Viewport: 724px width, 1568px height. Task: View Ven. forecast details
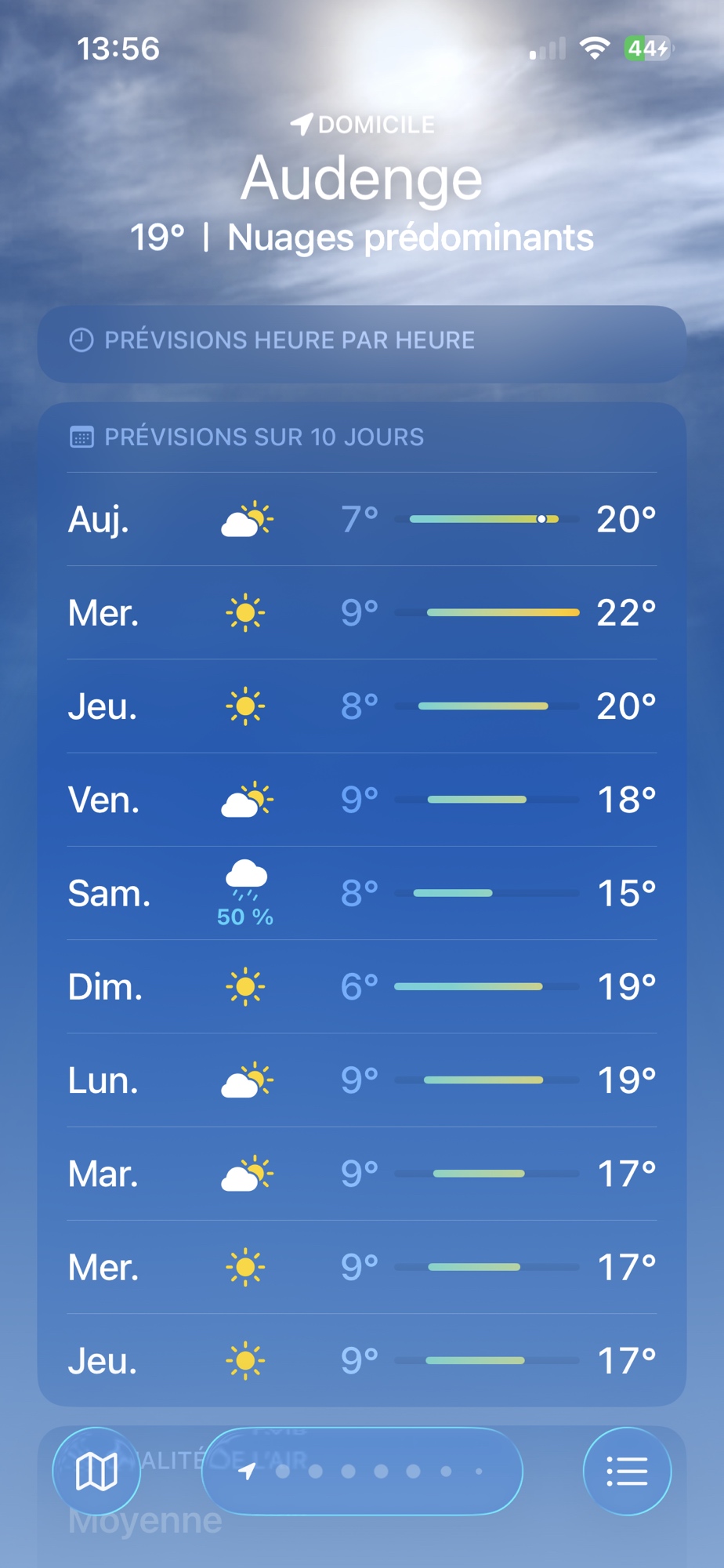tap(362, 800)
